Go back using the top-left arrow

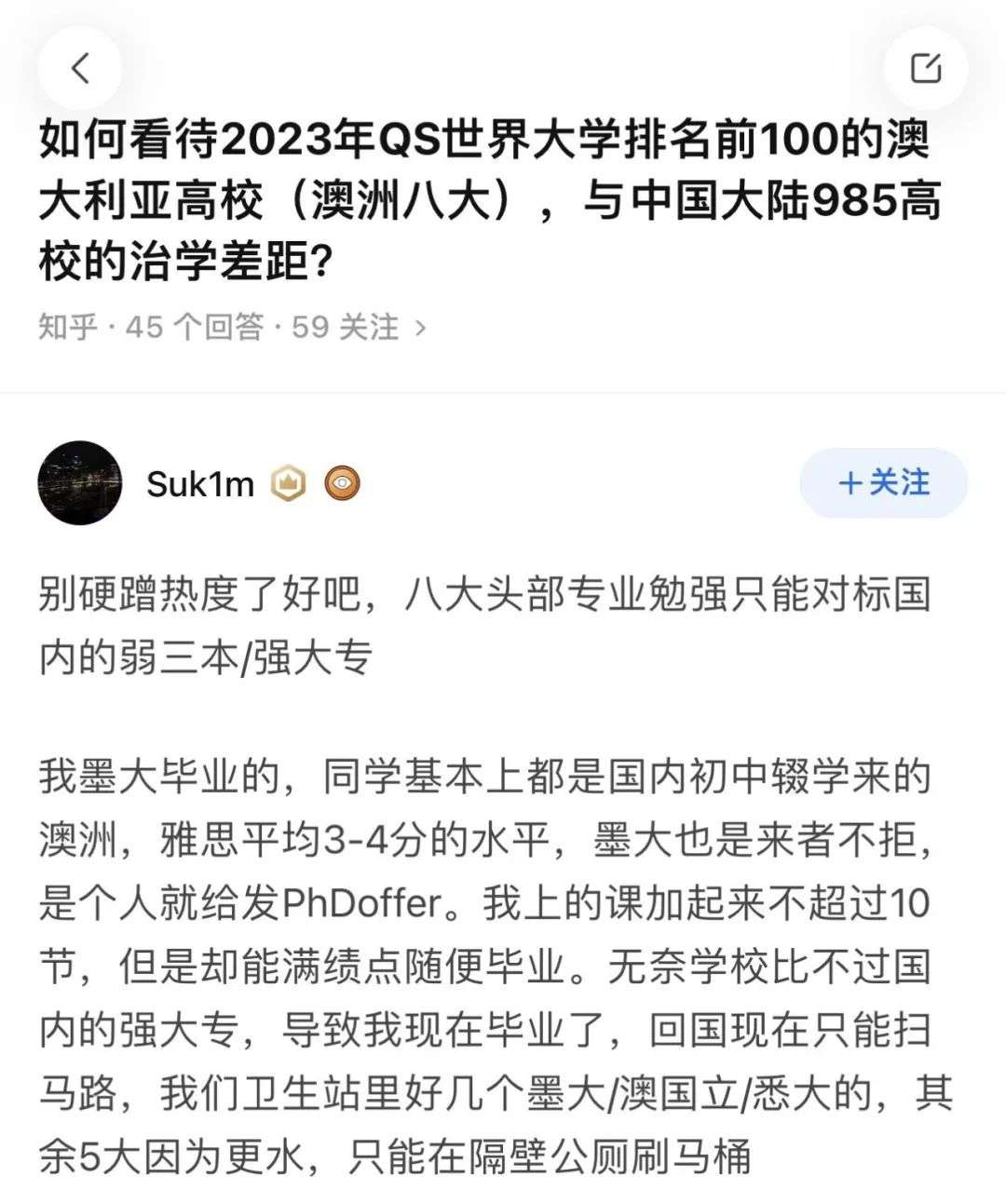tap(80, 68)
